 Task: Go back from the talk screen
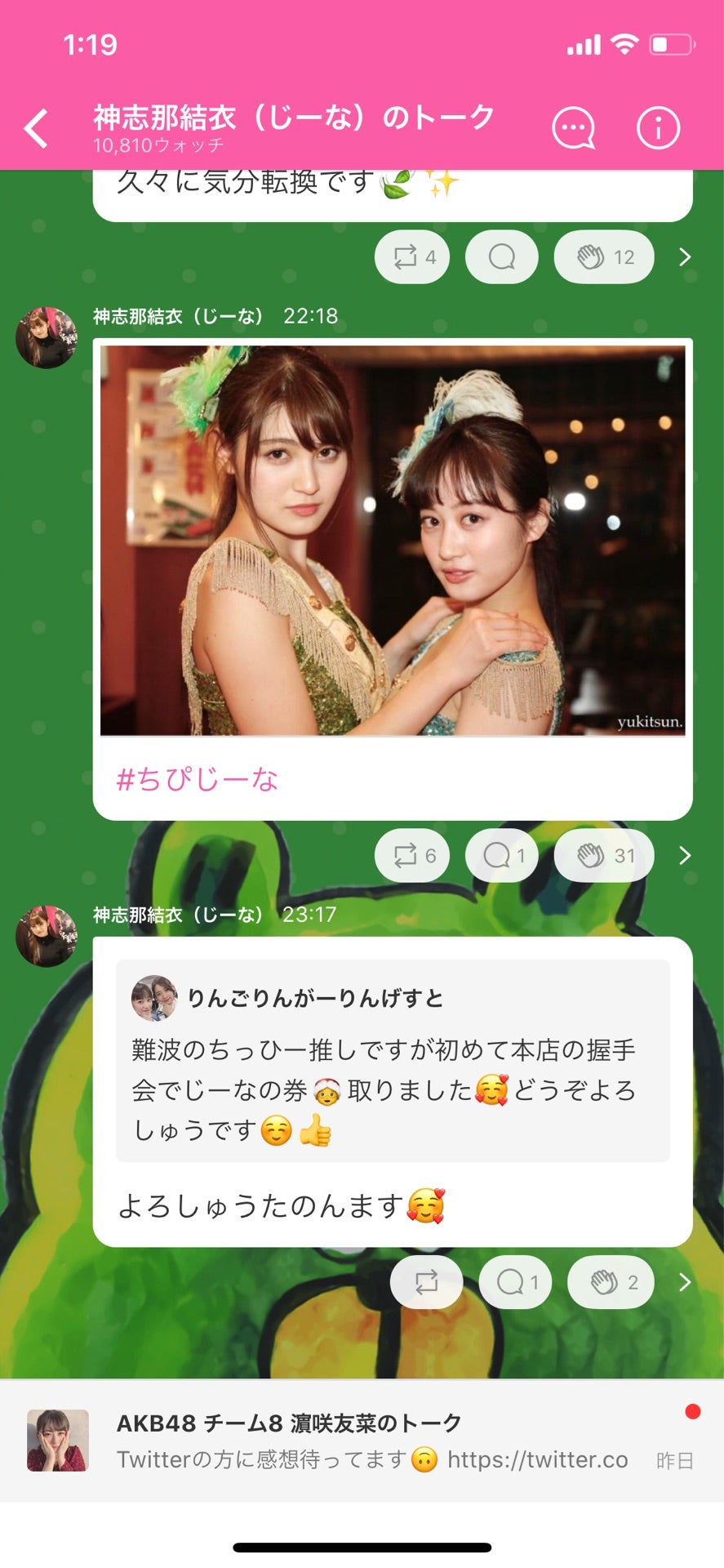click(38, 129)
